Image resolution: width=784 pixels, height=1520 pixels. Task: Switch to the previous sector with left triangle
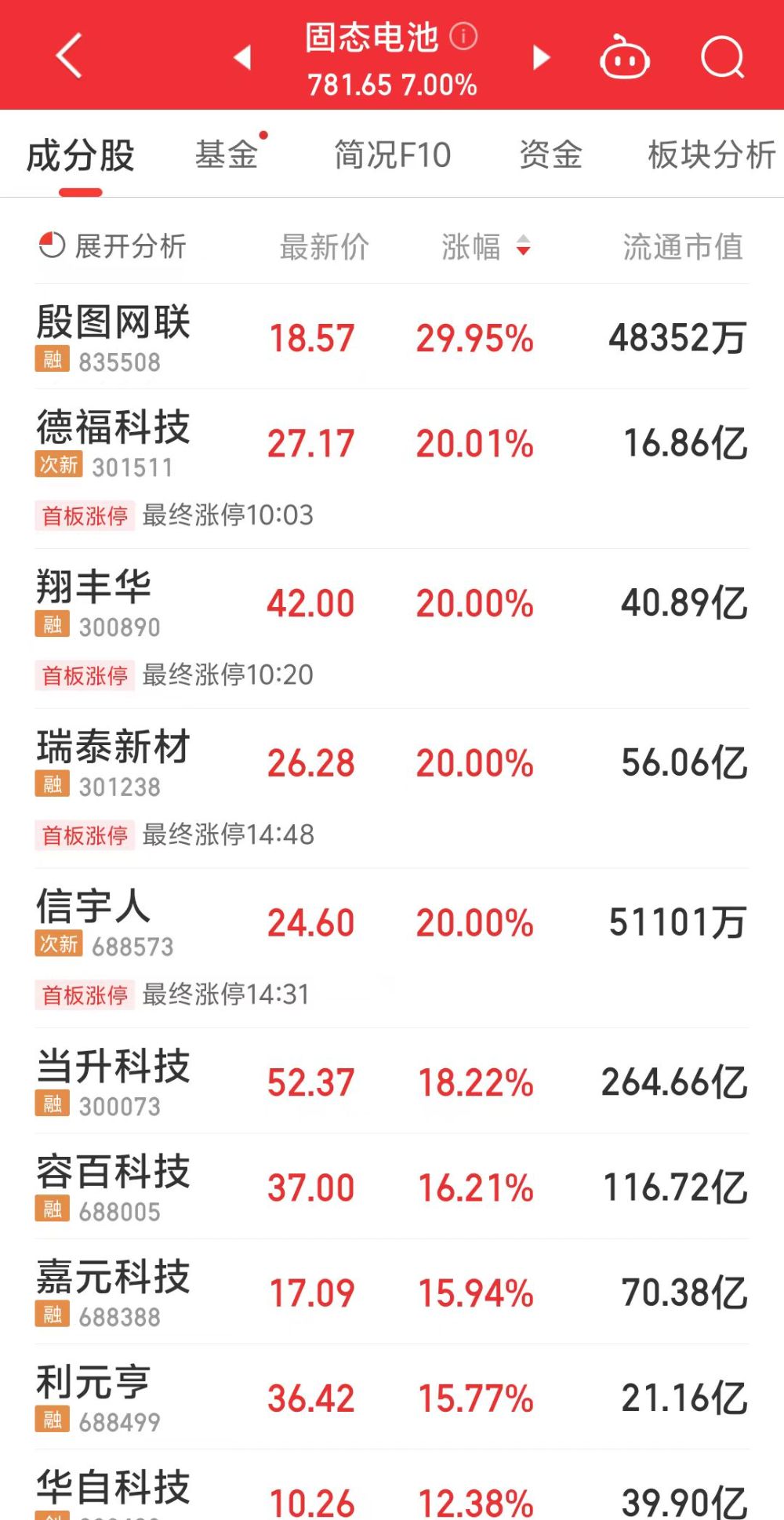243,56
